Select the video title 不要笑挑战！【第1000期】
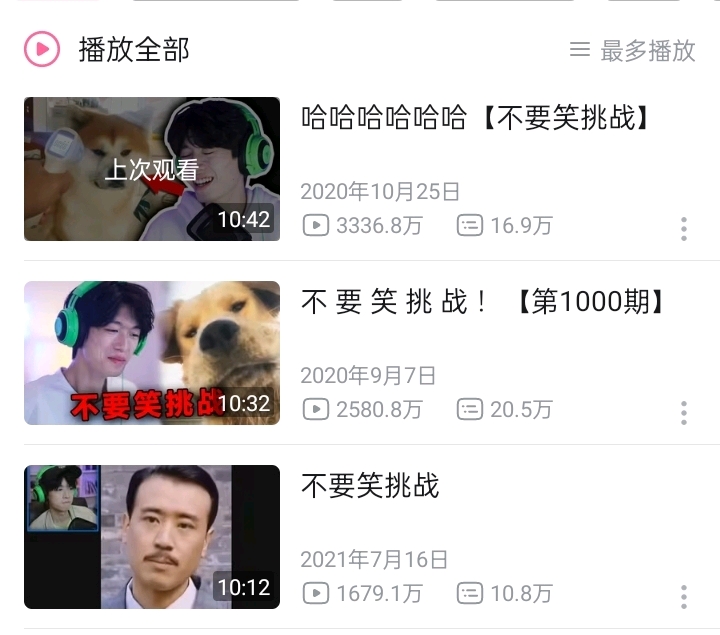This screenshot has height=635, width=720. (x=483, y=302)
